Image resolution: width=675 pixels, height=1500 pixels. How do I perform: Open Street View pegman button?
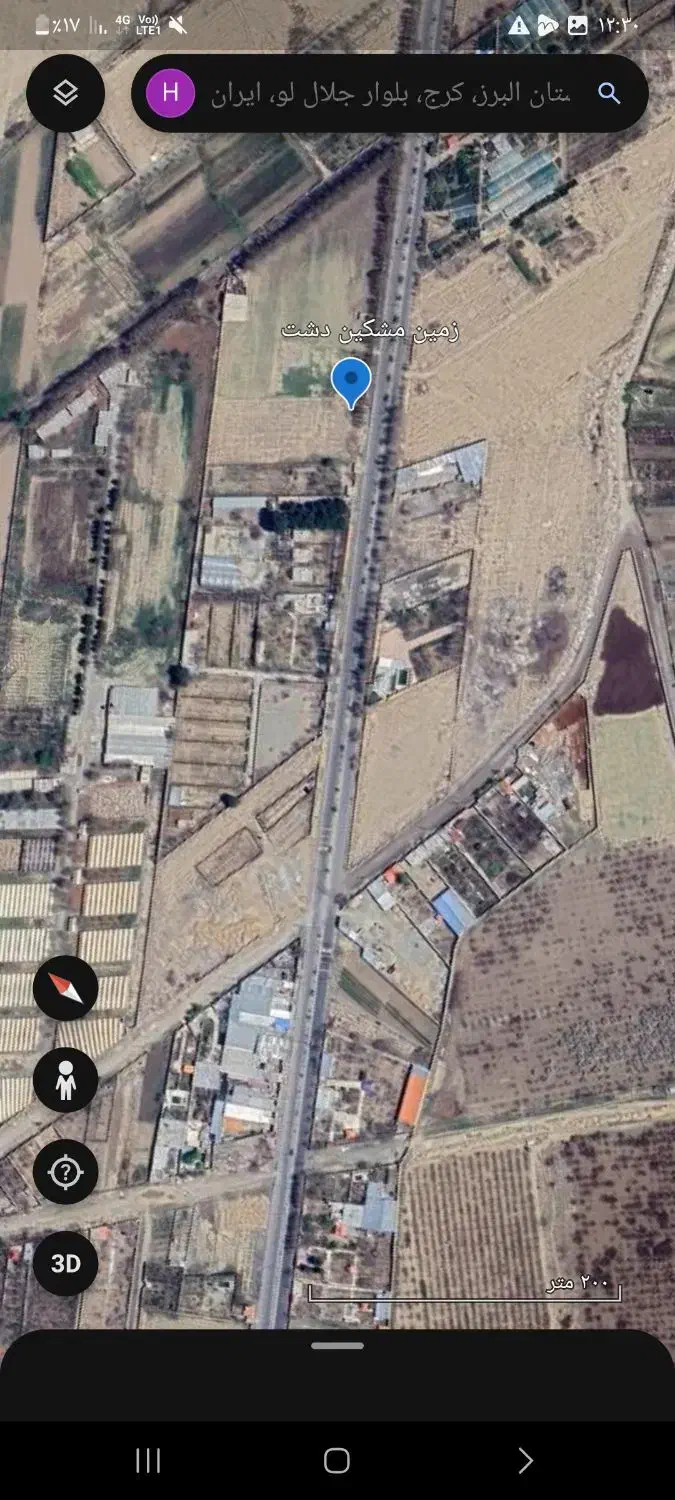(65, 1080)
